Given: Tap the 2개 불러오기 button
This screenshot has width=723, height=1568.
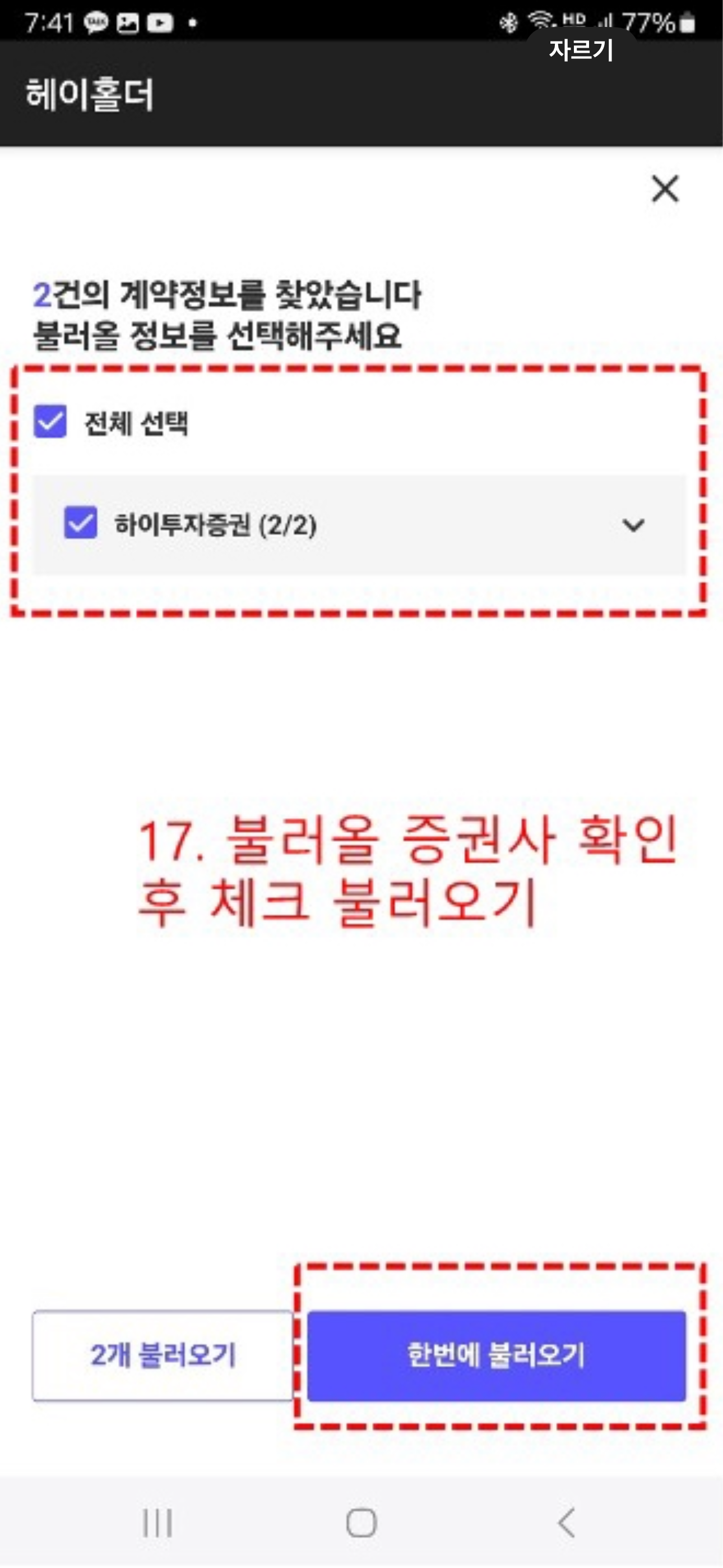Looking at the screenshot, I should tap(163, 1355).
